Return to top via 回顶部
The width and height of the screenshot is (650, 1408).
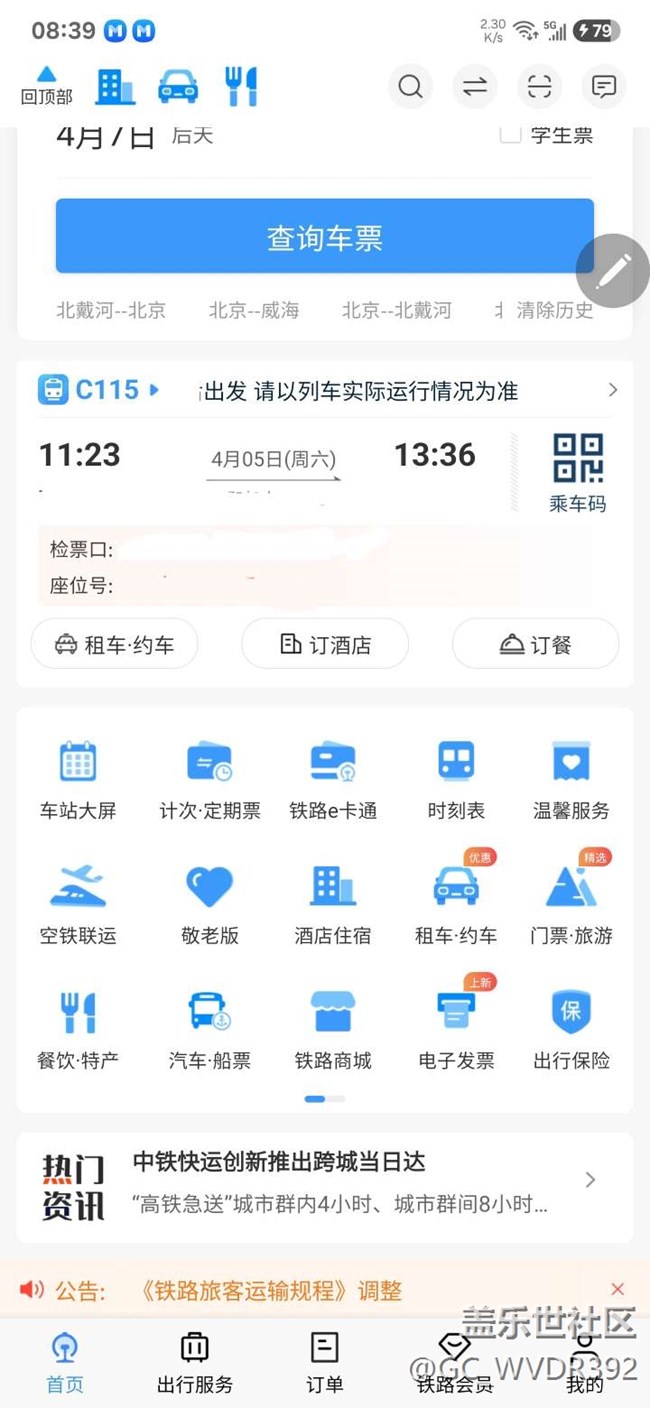47,85
